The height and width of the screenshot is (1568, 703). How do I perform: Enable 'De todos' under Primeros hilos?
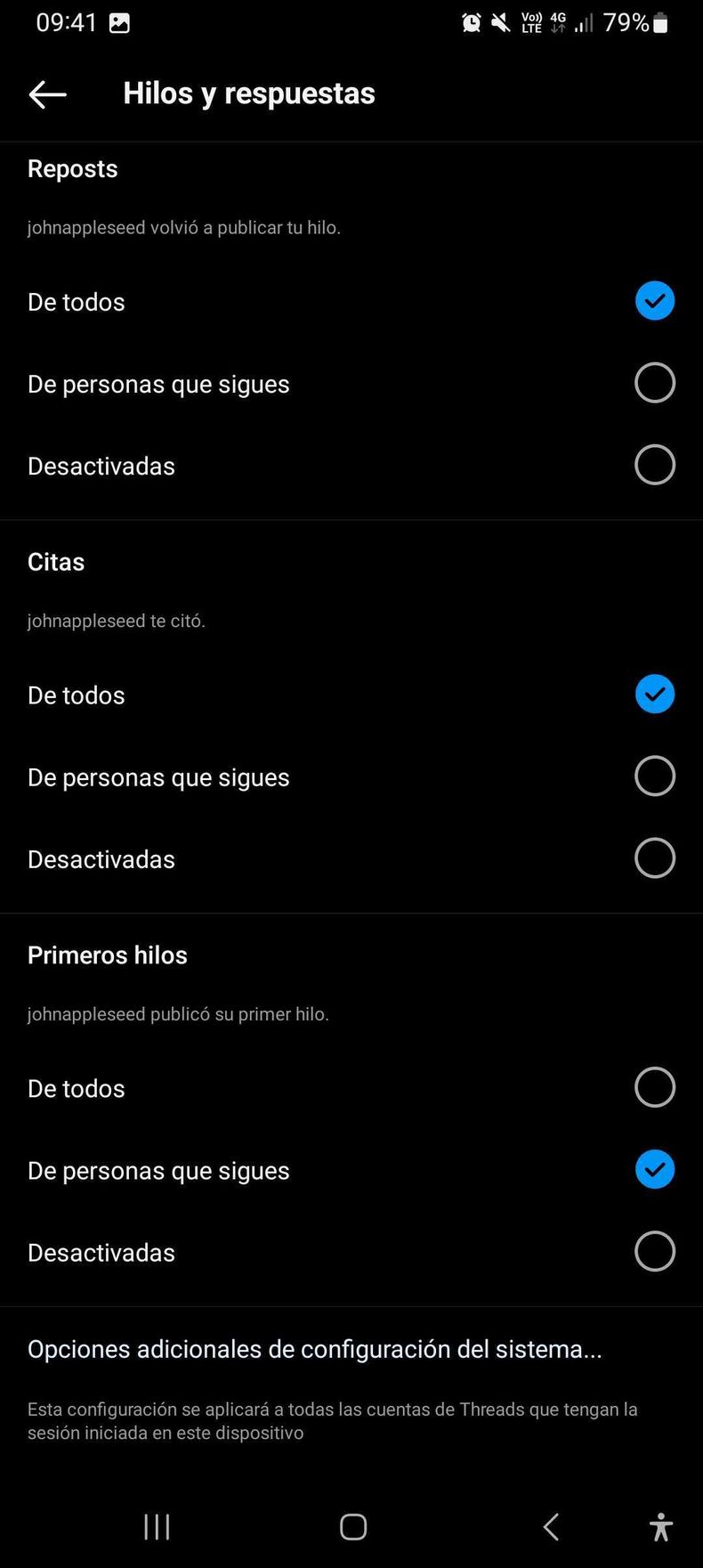tap(654, 1087)
